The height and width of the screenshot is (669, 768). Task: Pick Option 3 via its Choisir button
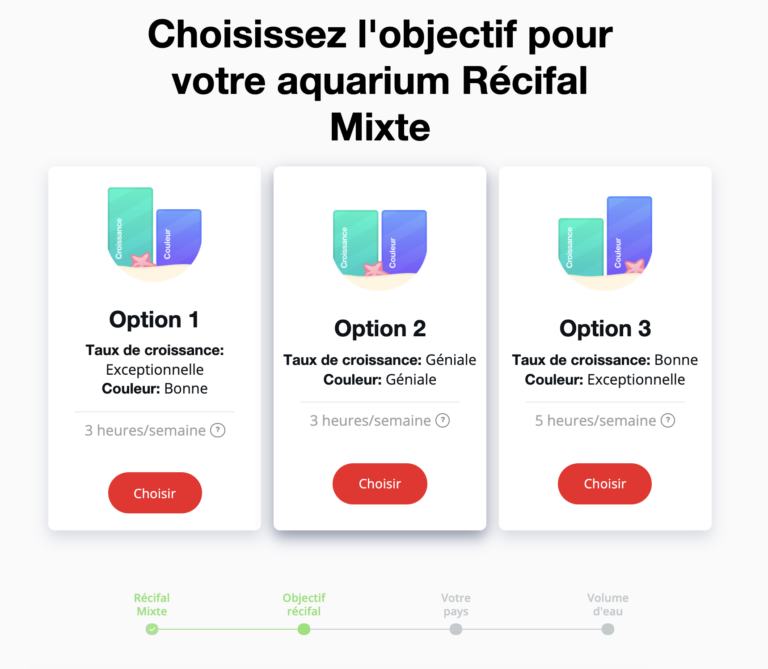605,484
